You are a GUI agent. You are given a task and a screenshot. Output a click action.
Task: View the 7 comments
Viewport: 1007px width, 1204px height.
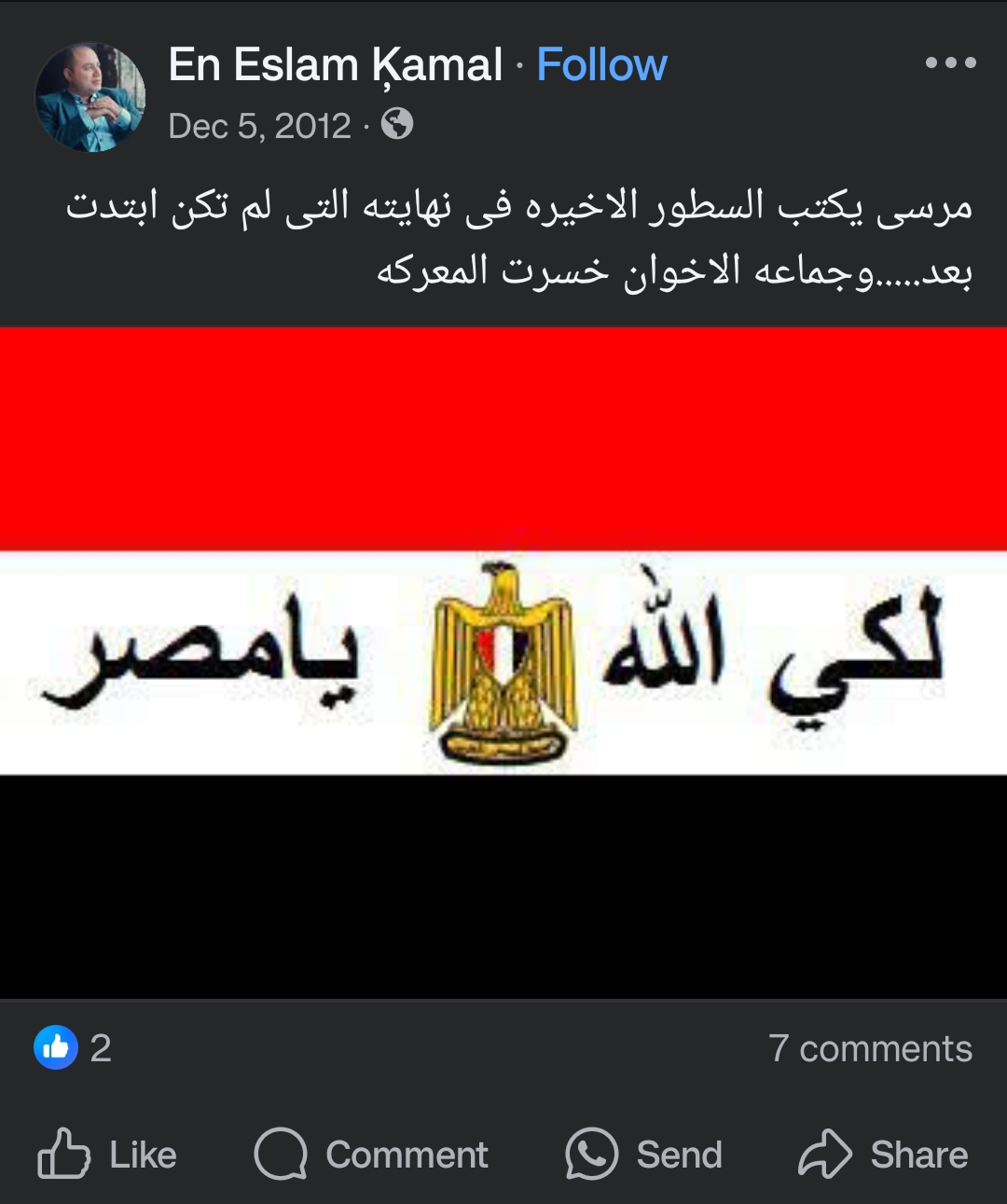point(870,1048)
